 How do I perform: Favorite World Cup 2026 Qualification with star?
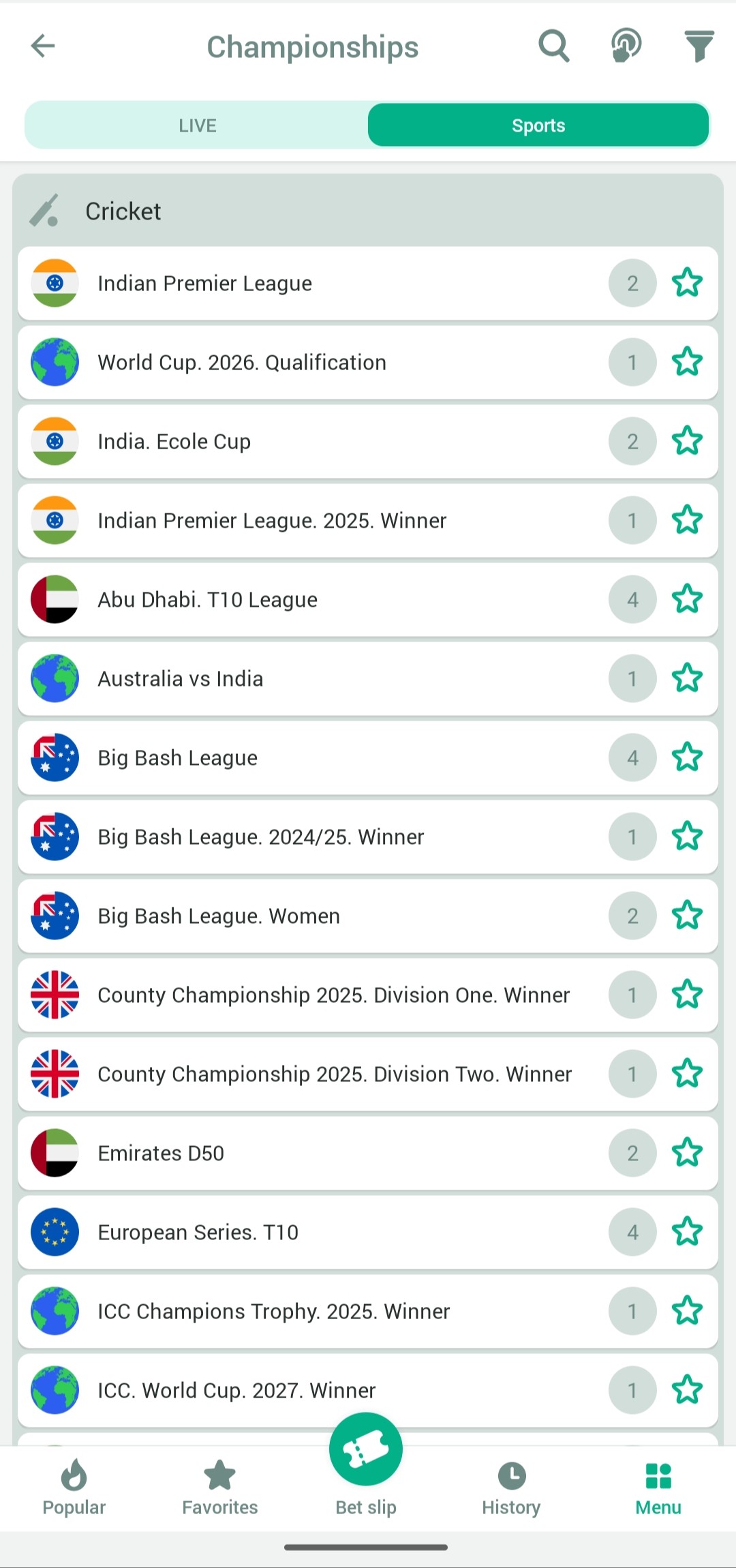(687, 362)
